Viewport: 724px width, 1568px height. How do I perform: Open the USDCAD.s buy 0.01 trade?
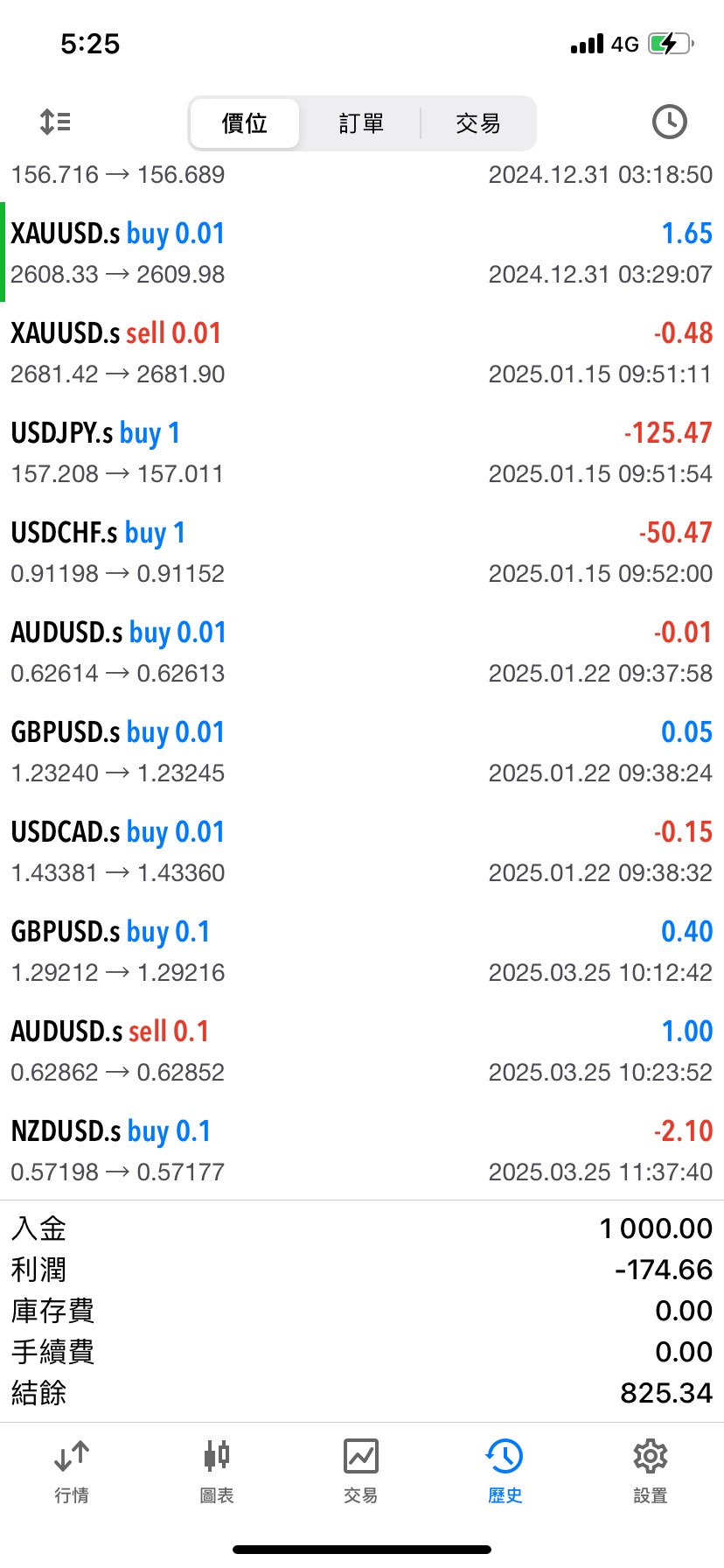[x=362, y=850]
